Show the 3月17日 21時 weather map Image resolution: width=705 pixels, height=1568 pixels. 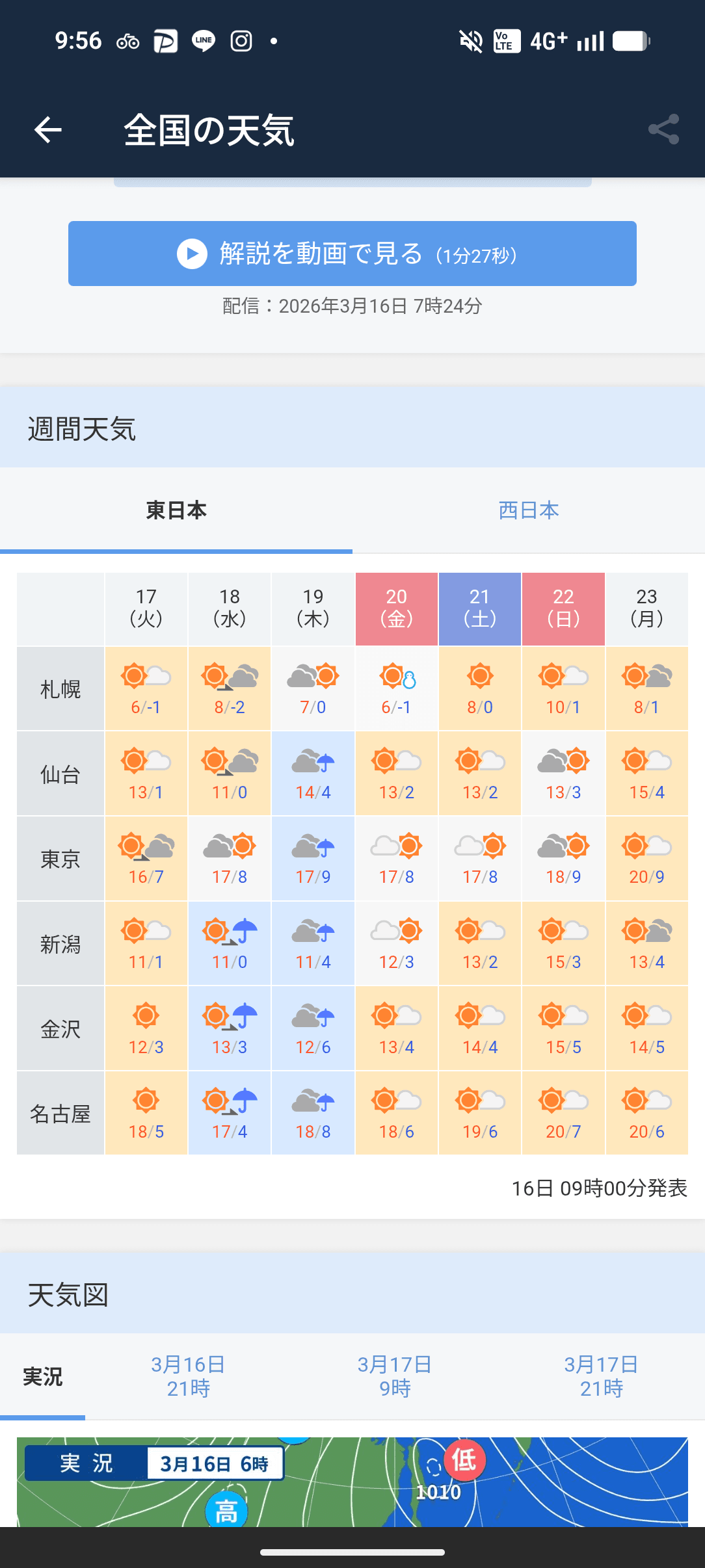coord(601,1376)
